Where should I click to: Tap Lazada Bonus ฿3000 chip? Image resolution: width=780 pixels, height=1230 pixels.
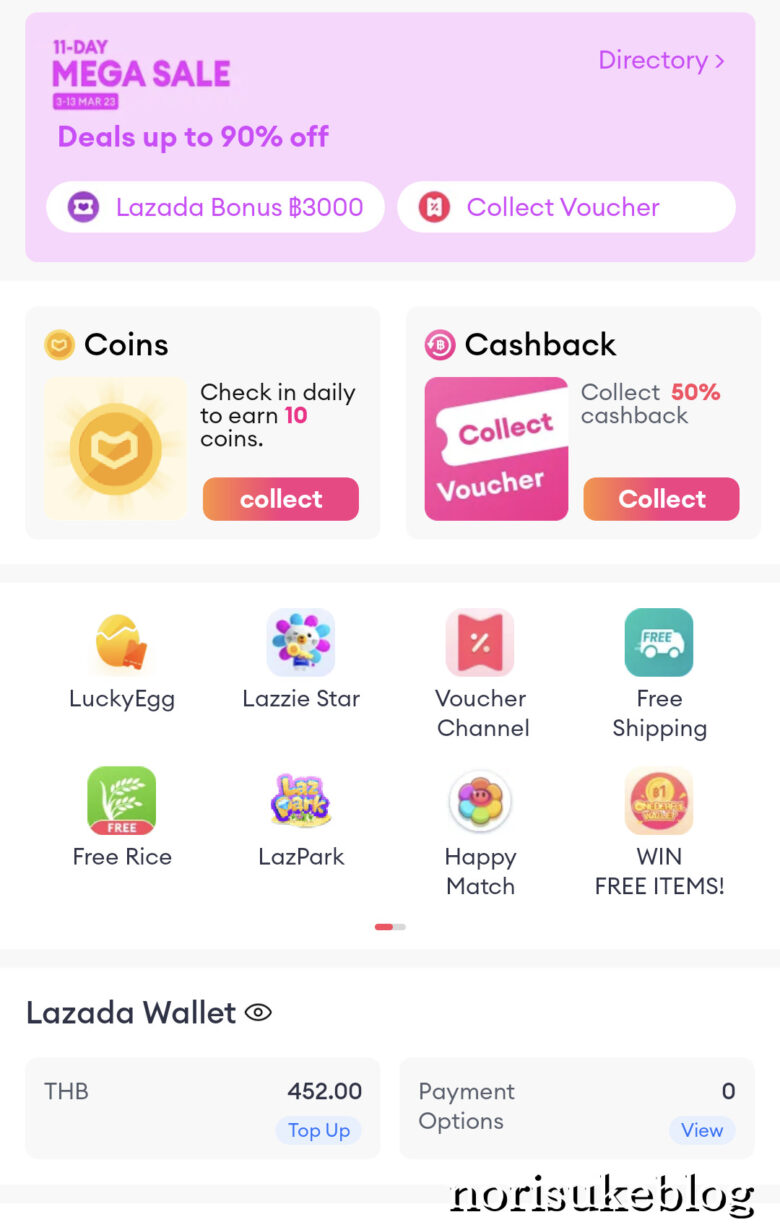215,208
